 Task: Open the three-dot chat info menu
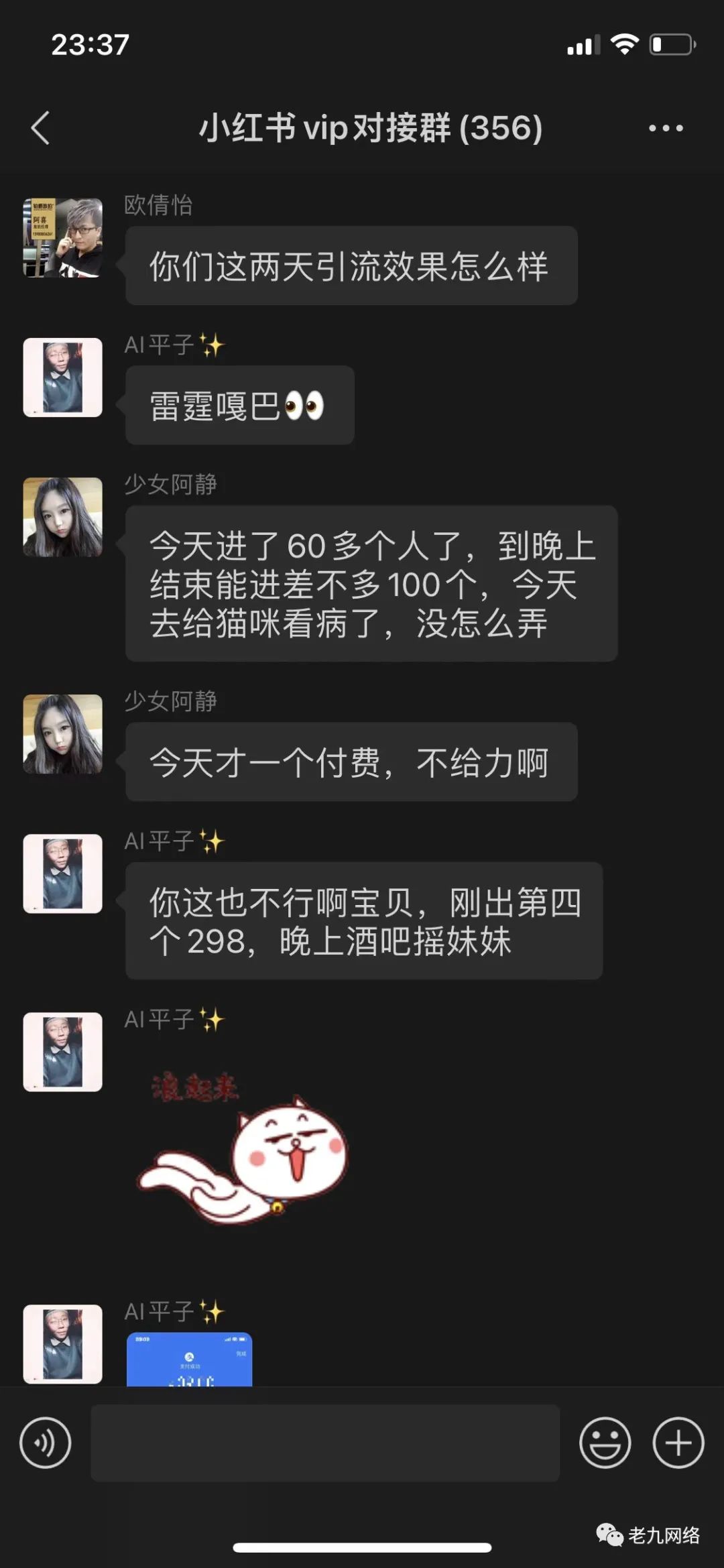click(666, 128)
